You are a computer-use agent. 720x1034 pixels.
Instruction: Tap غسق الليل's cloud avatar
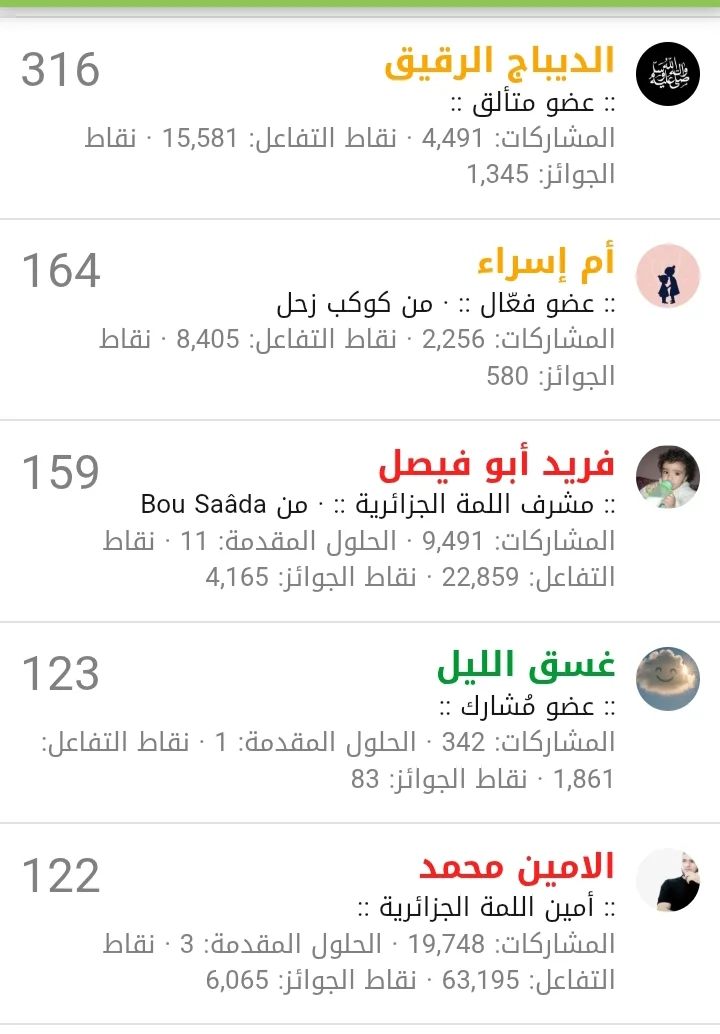[x=668, y=680]
